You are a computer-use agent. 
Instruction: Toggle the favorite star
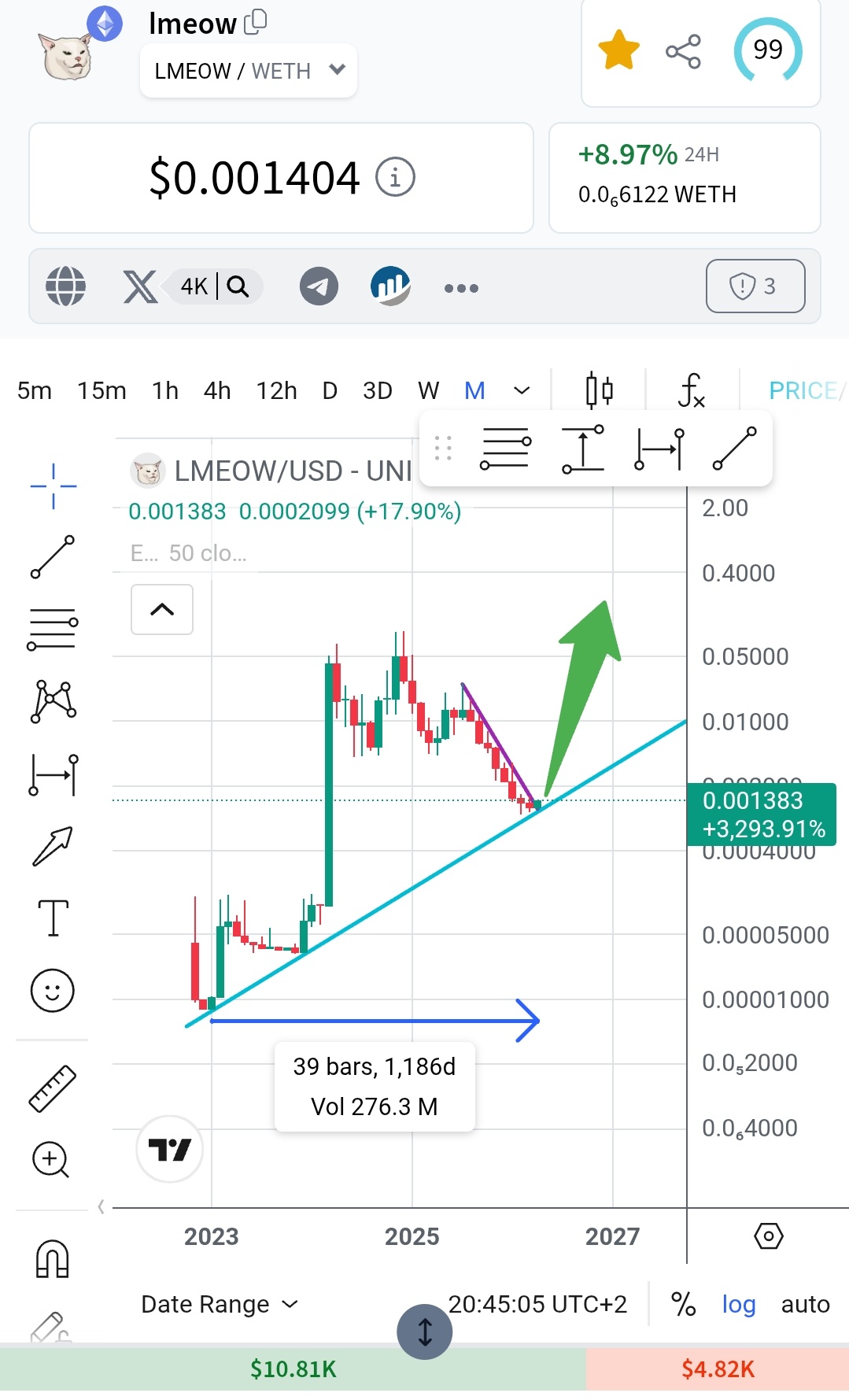(x=618, y=51)
